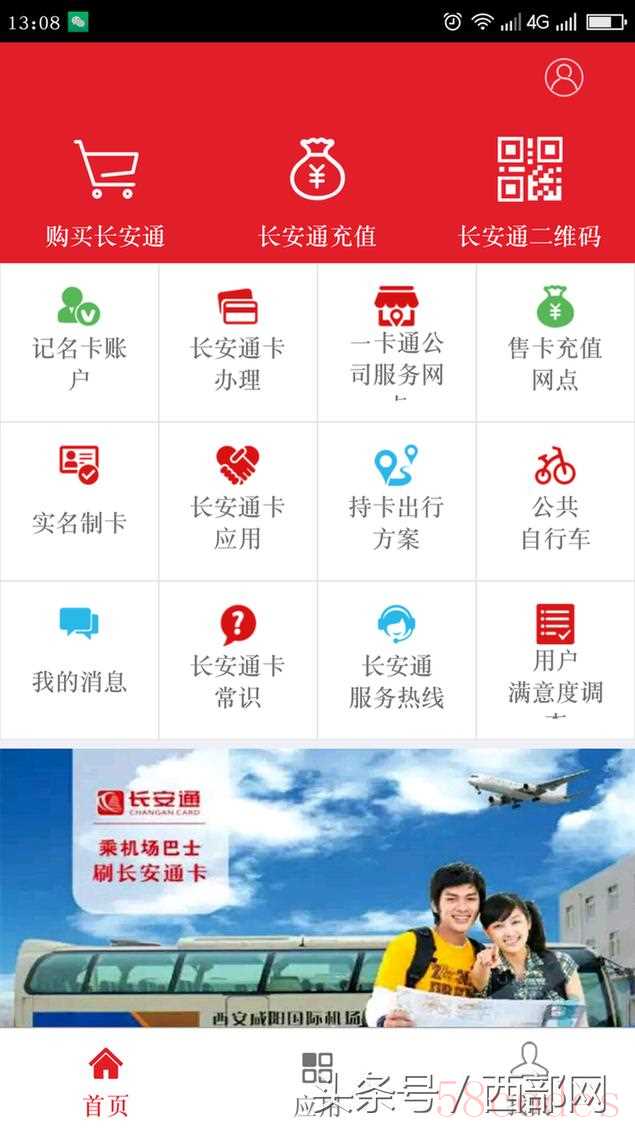View 售卡充值网点
Image resolution: width=635 pixels, height=1130 pixels.
[x=555, y=341]
